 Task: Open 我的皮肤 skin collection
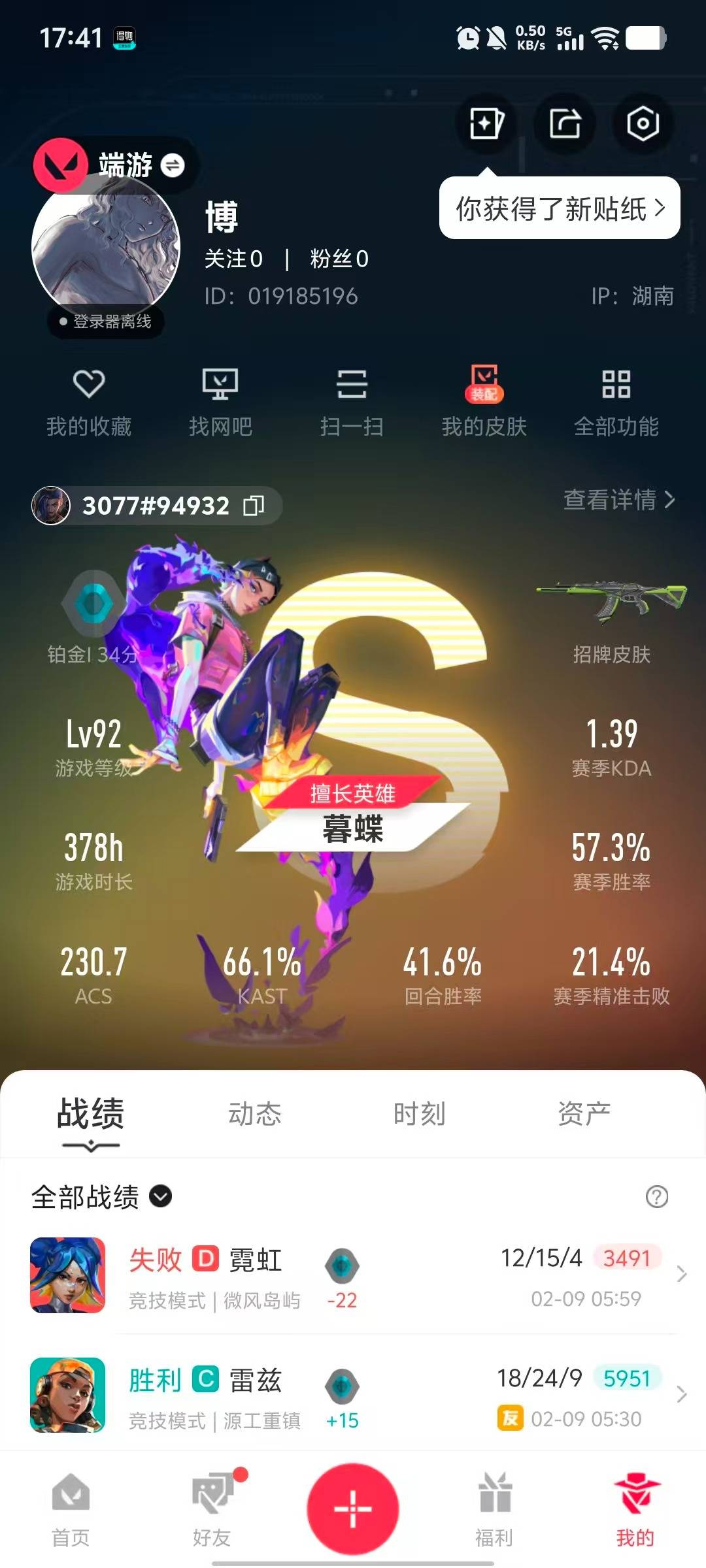(483, 400)
